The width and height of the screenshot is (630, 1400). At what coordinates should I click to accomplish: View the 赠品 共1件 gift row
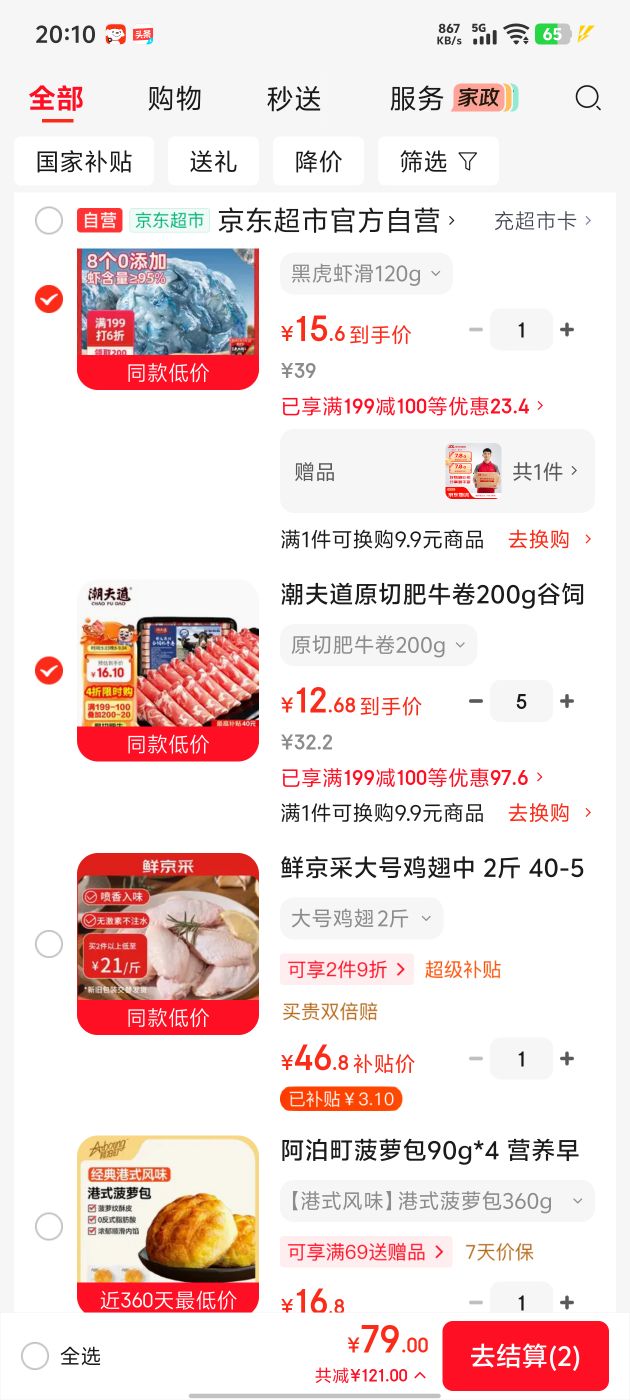click(437, 471)
